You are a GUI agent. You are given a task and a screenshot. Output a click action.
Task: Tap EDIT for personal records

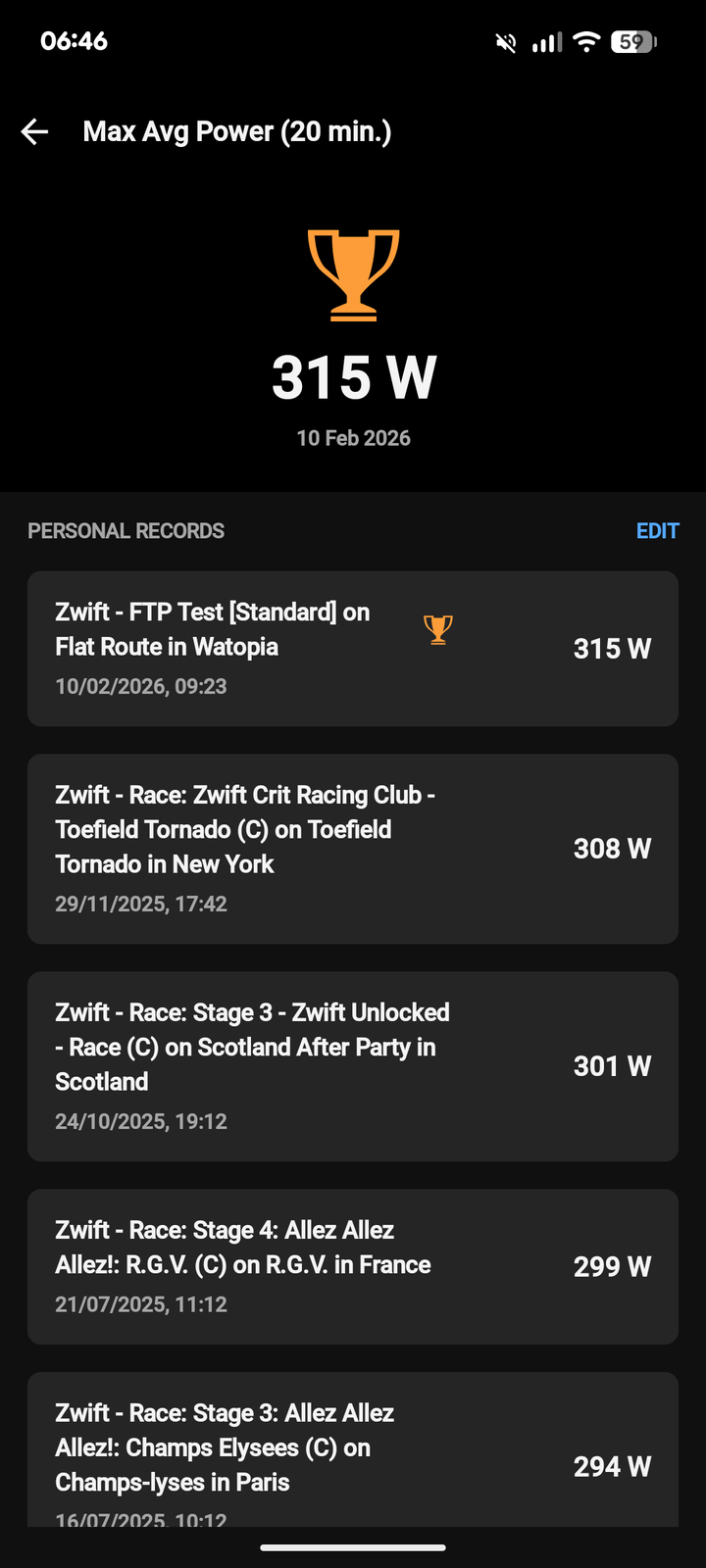point(657,531)
